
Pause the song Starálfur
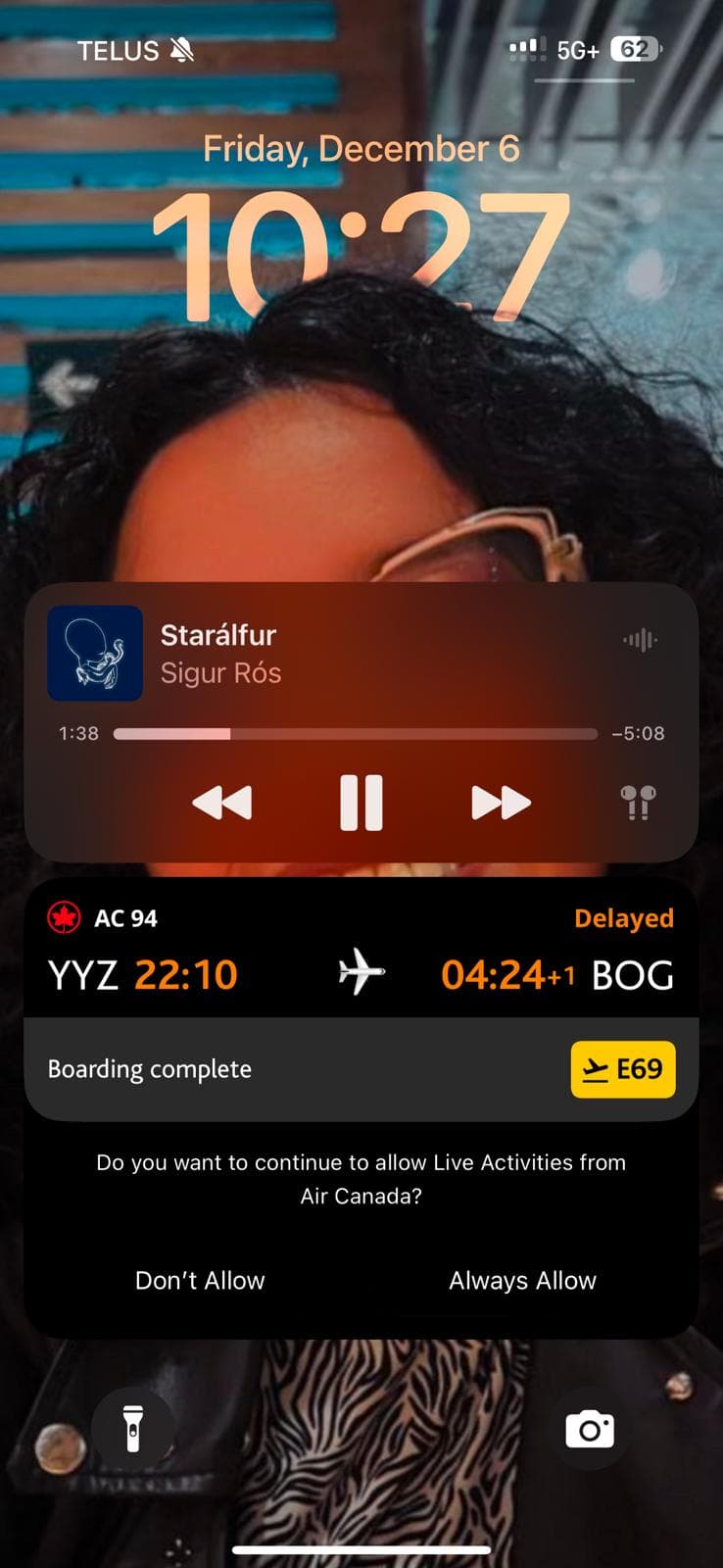pos(361,803)
